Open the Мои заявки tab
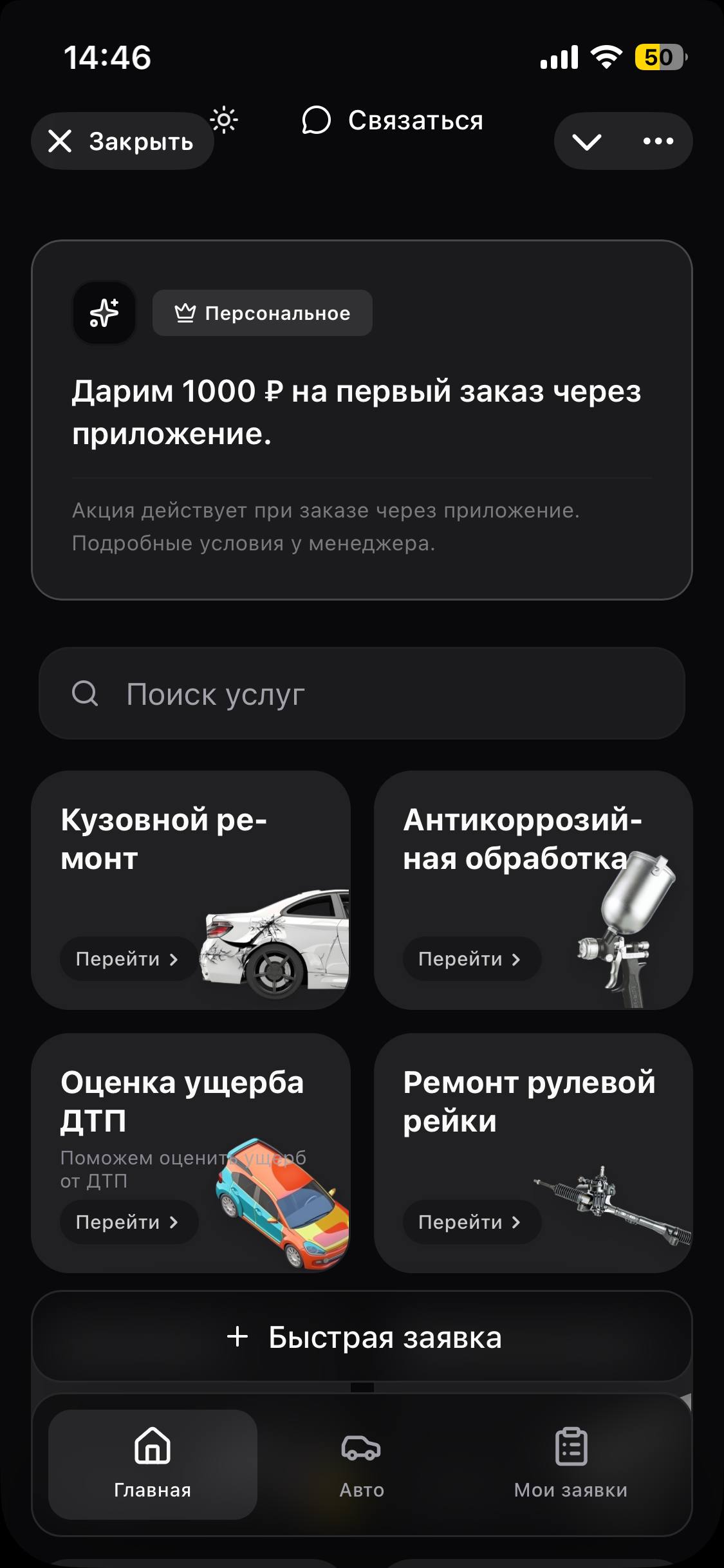This screenshot has height=1568, width=724. (x=570, y=1464)
